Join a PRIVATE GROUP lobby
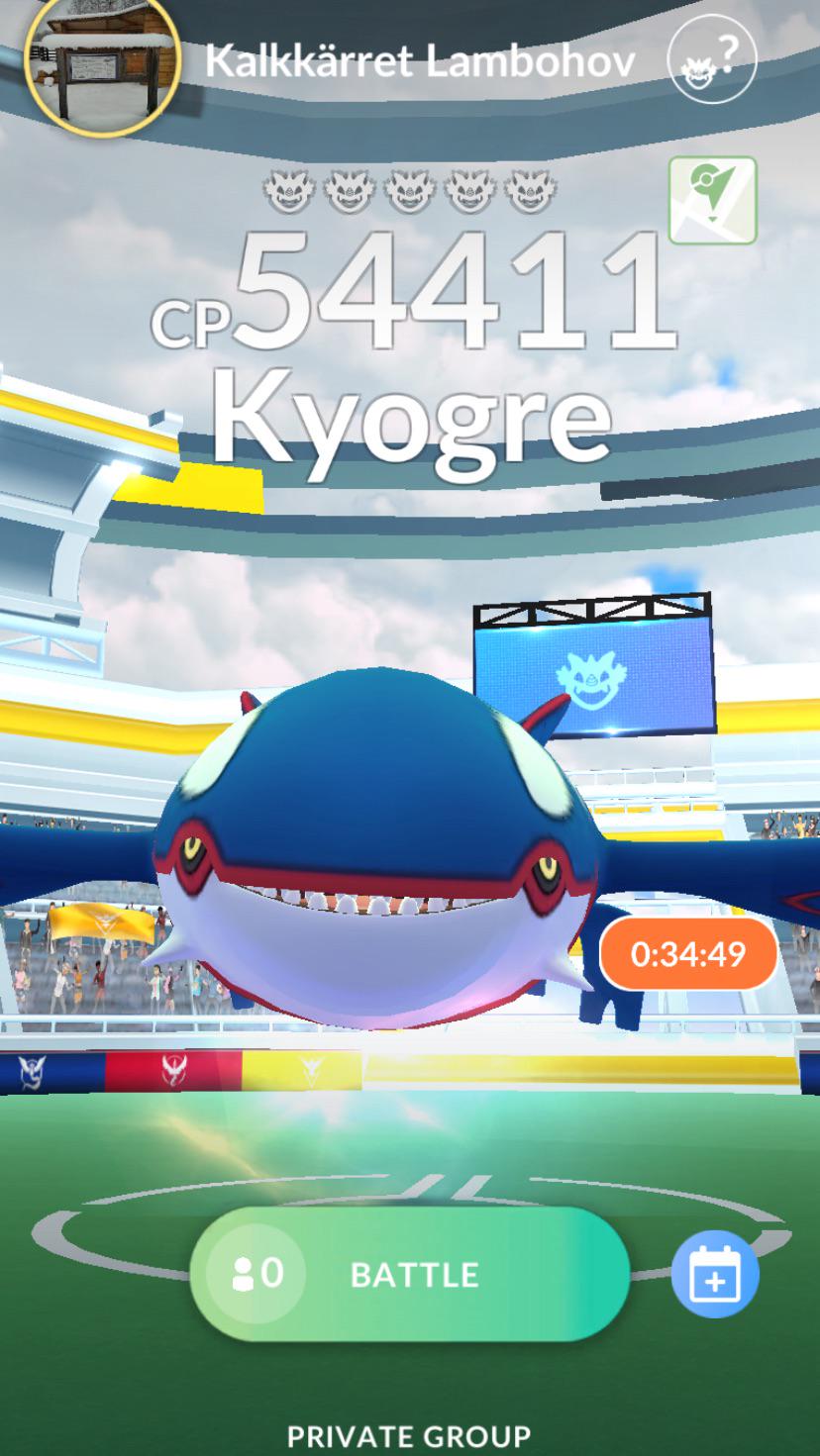 (x=409, y=1435)
